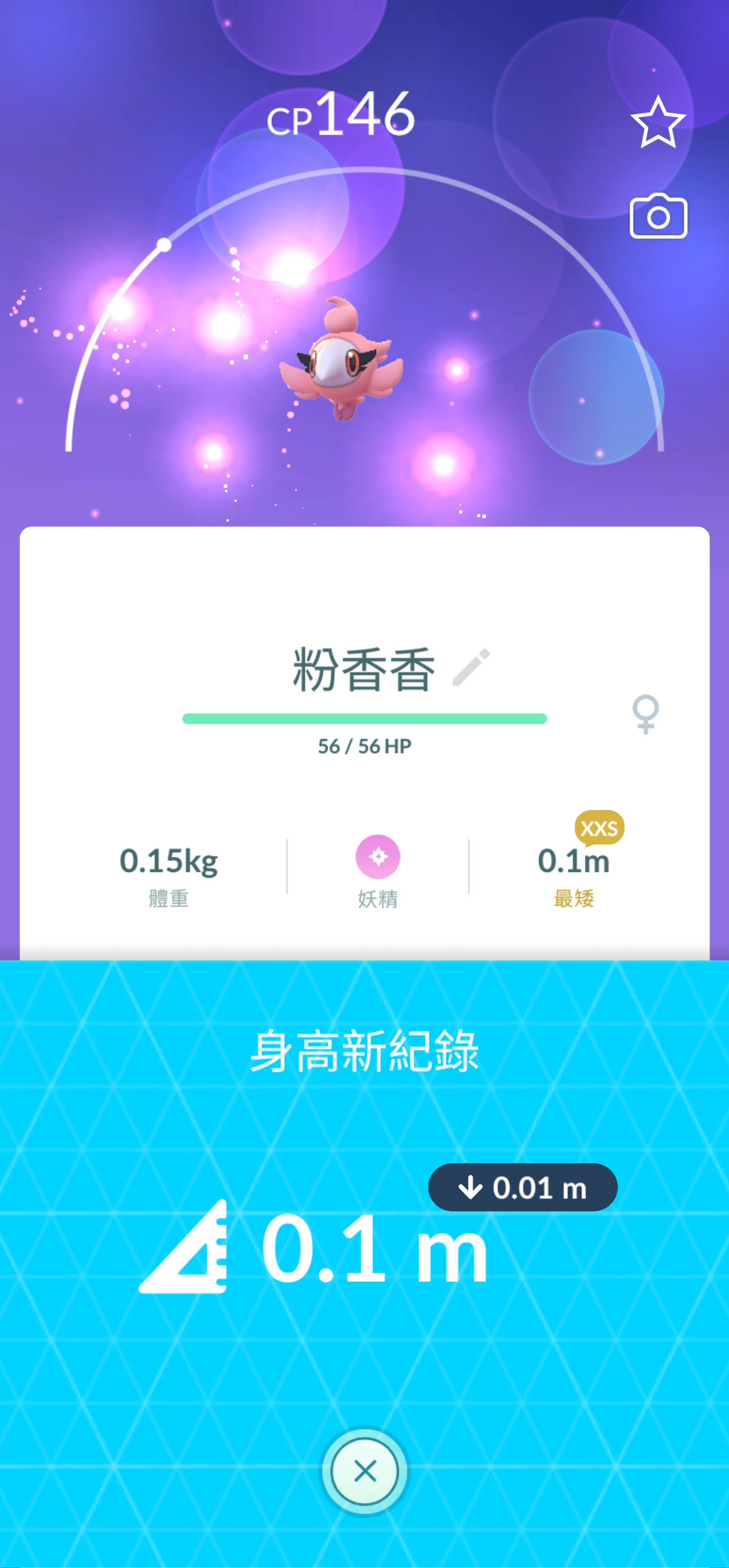Close the height record panel

(364, 1471)
